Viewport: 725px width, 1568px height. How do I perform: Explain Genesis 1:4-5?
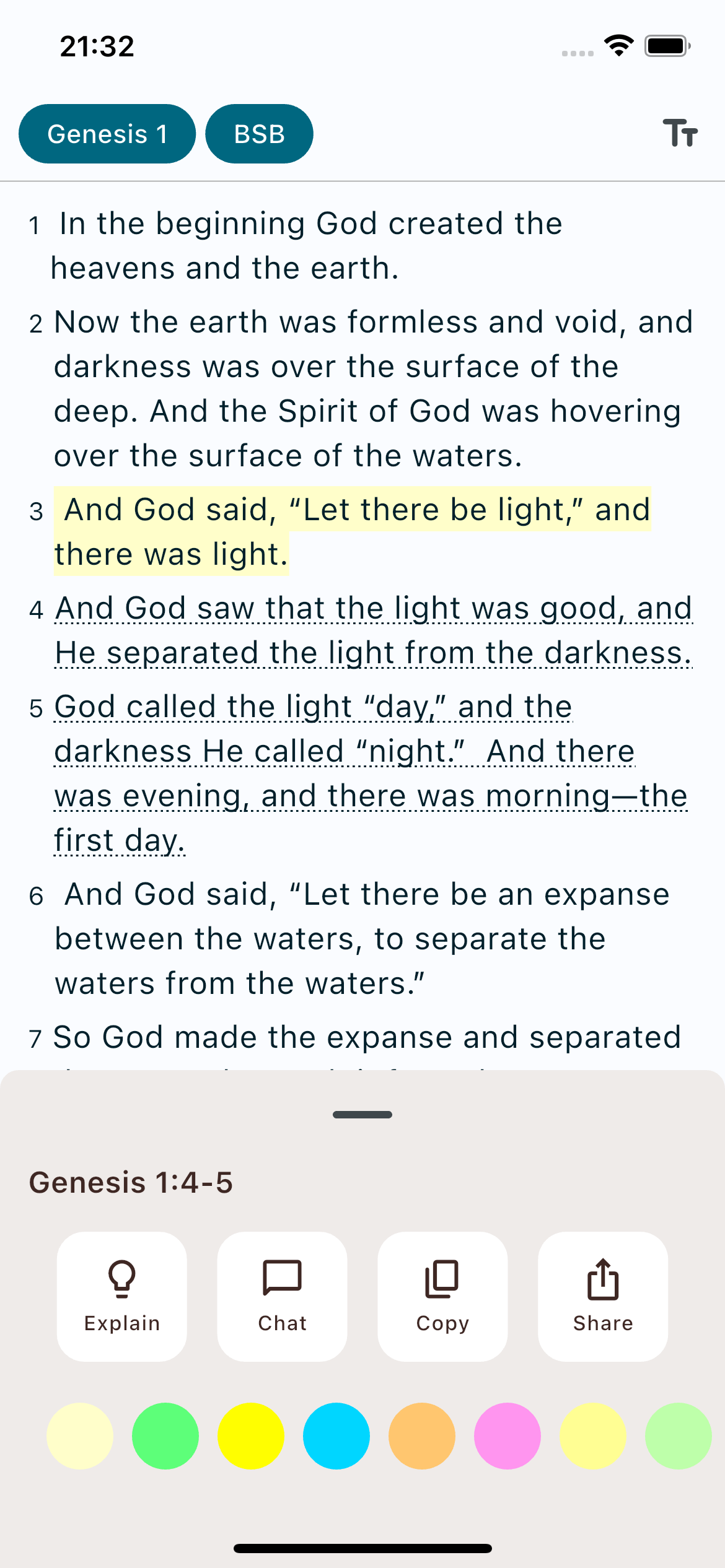tap(122, 1296)
